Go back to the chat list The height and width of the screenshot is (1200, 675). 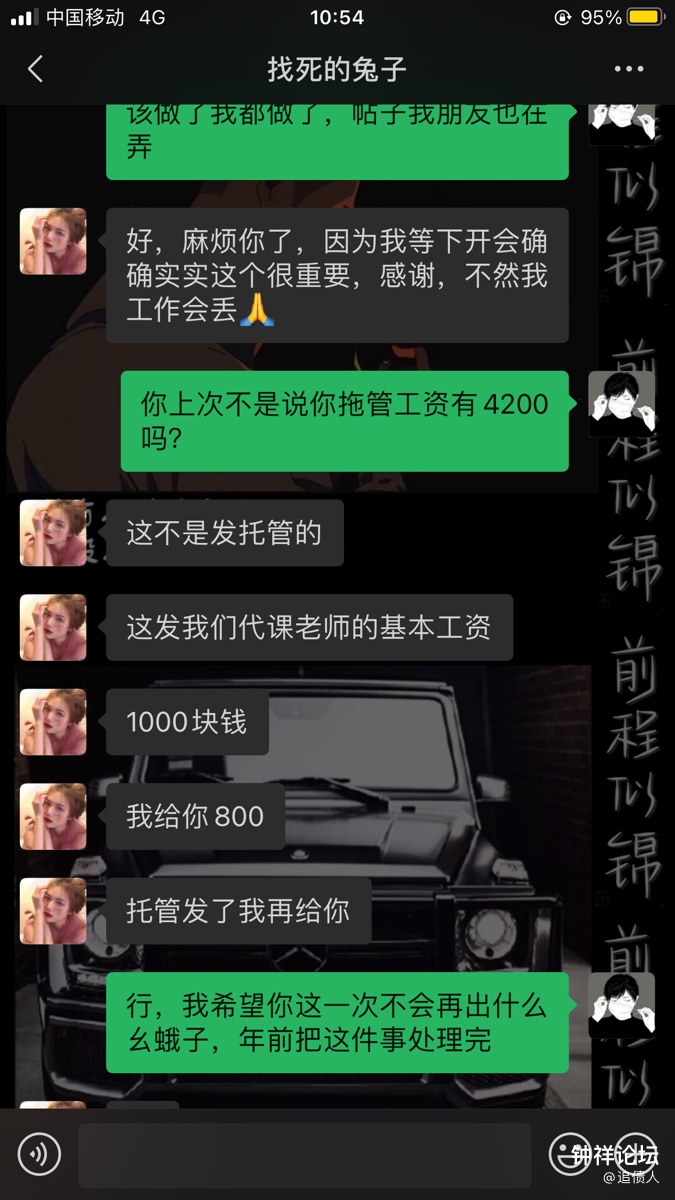tap(36, 69)
